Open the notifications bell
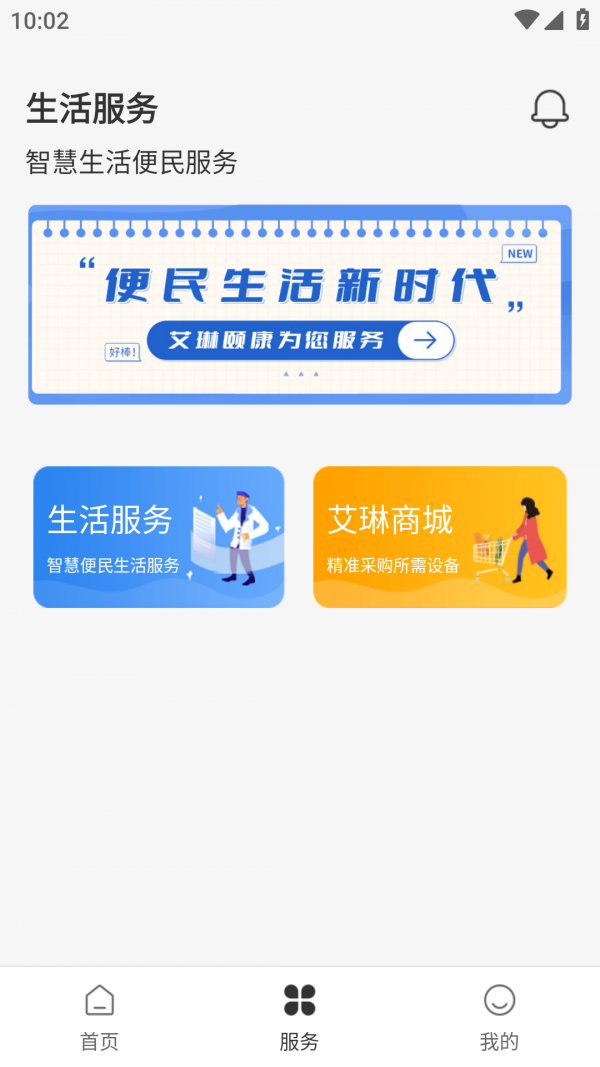 pyautogui.click(x=549, y=109)
